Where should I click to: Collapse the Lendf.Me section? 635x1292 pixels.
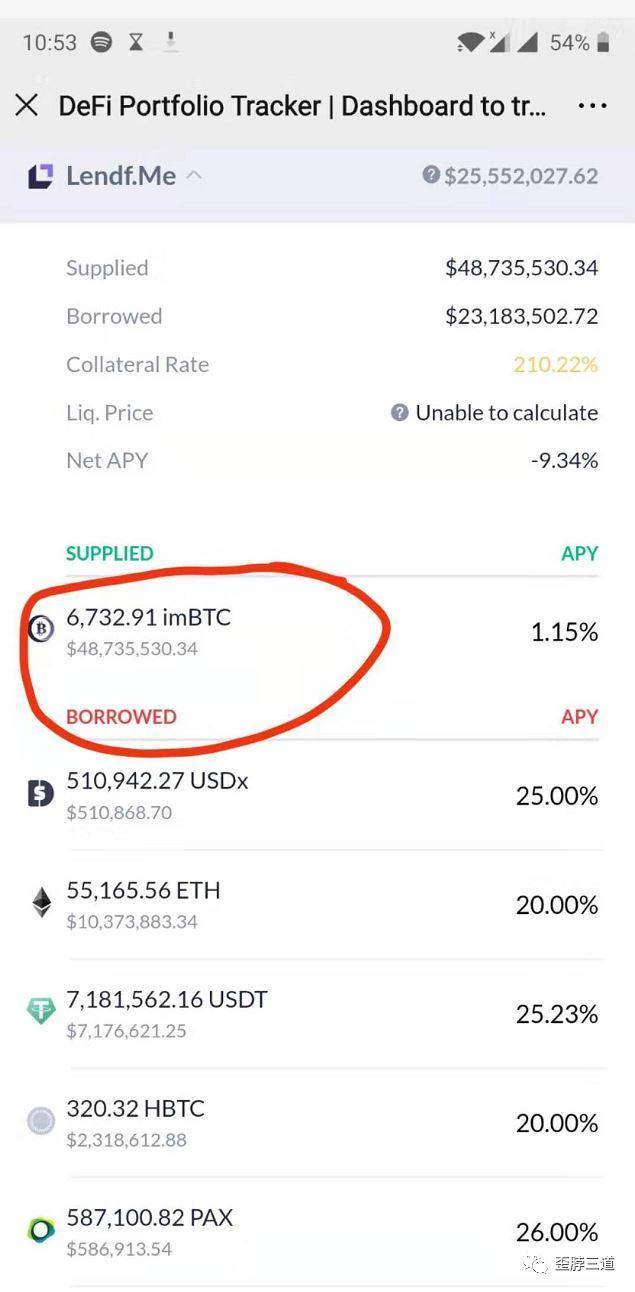[194, 176]
